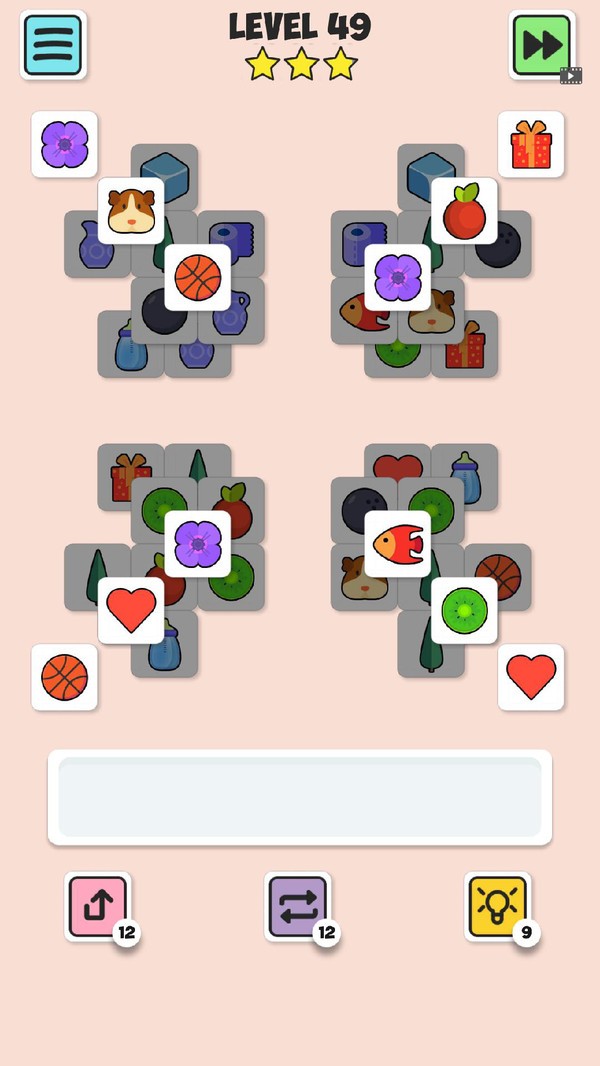Tap the red apple tile

[x=464, y=211]
